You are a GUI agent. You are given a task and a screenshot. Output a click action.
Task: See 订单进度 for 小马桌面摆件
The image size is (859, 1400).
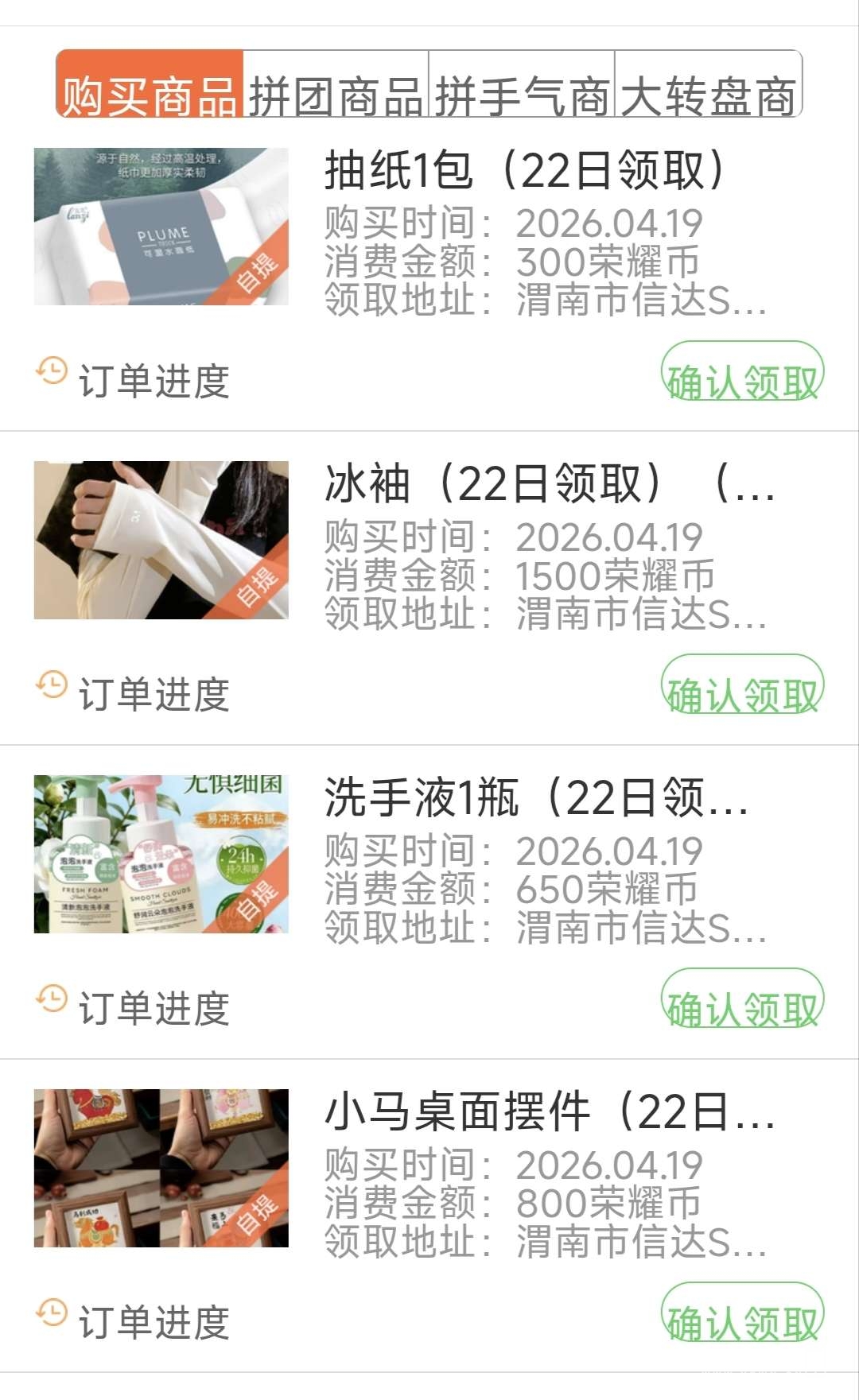tap(135, 1320)
